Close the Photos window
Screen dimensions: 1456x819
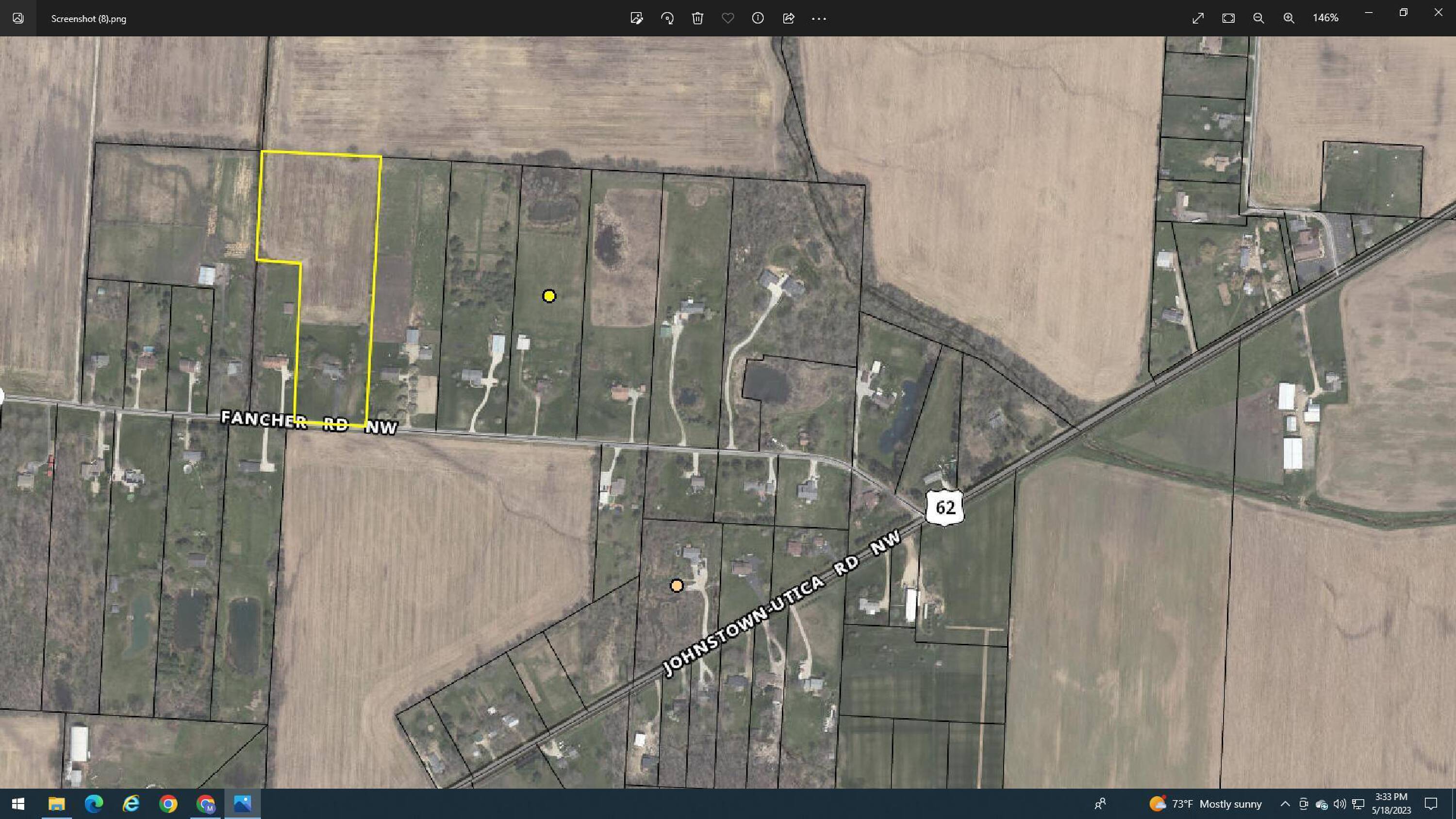pyautogui.click(x=1439, y=13)
